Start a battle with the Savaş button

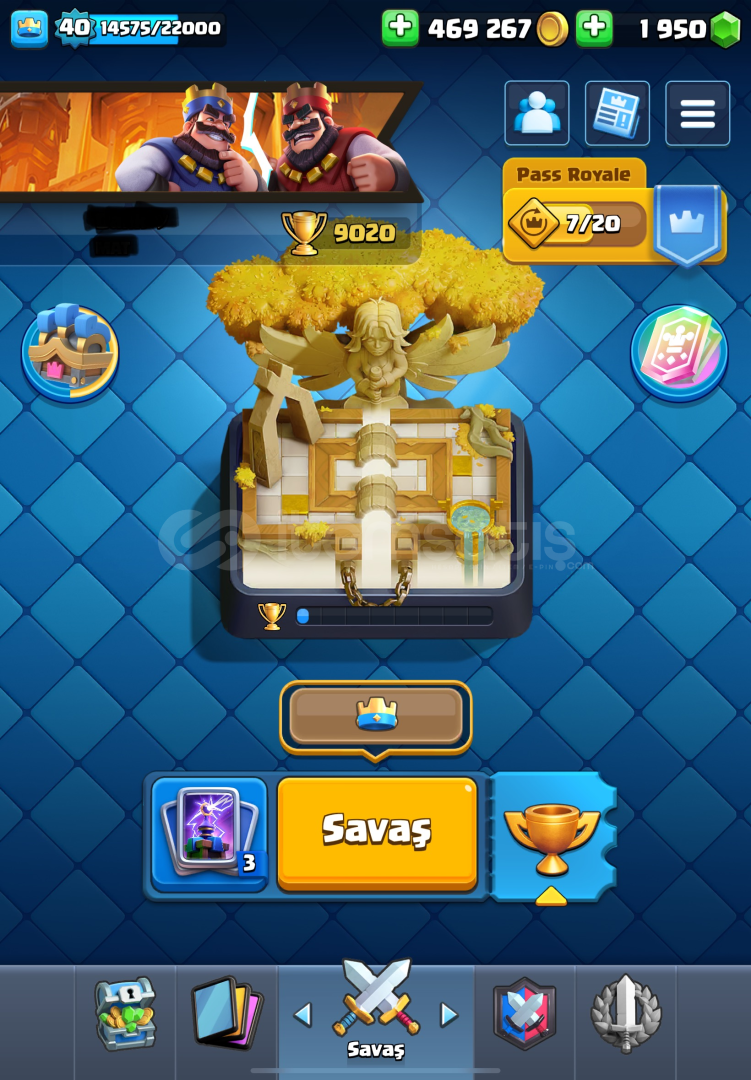(376, 832)
